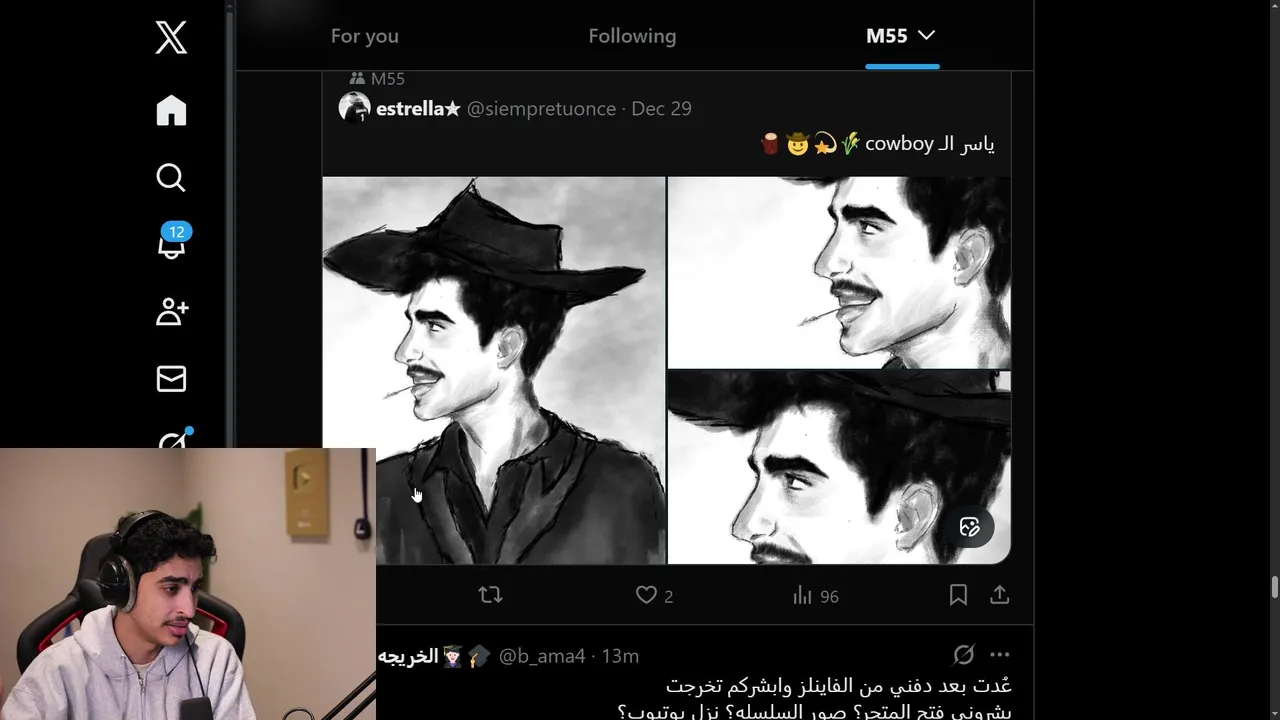
Task: Open the @siempretuonce handle link
Action: [x=541, y=108]
